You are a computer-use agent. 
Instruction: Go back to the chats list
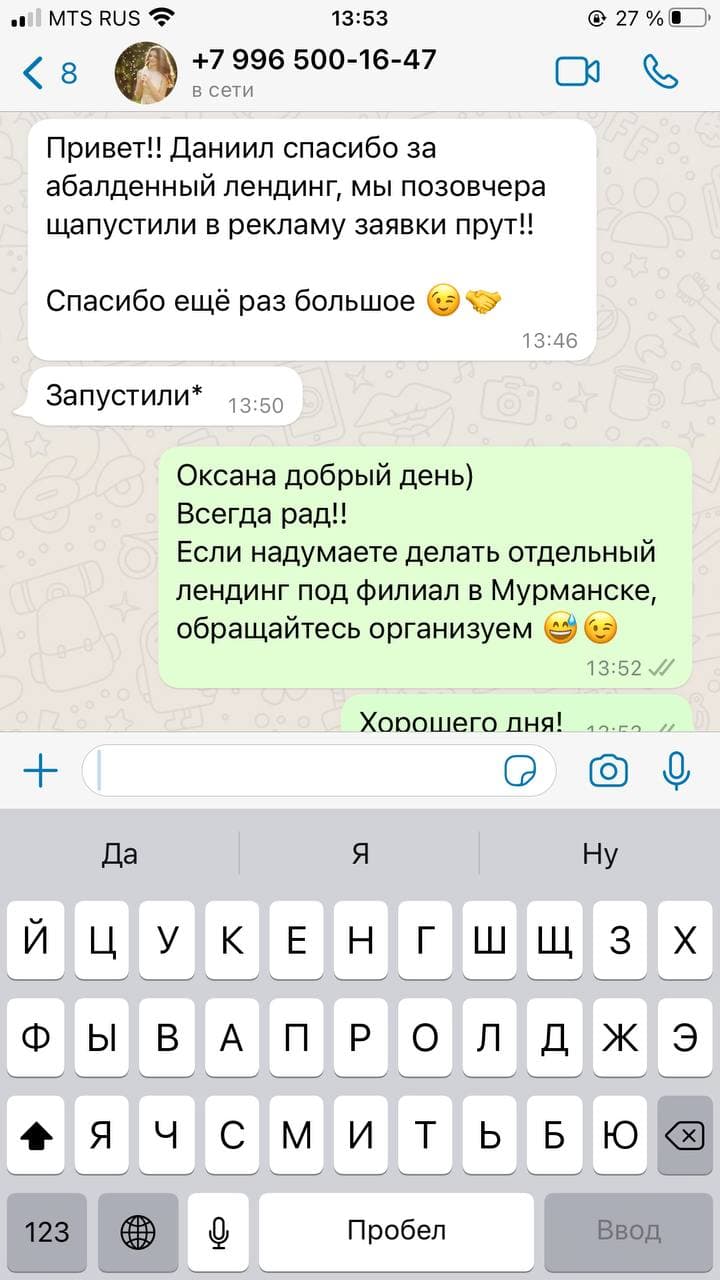click(x=48, y=72)
